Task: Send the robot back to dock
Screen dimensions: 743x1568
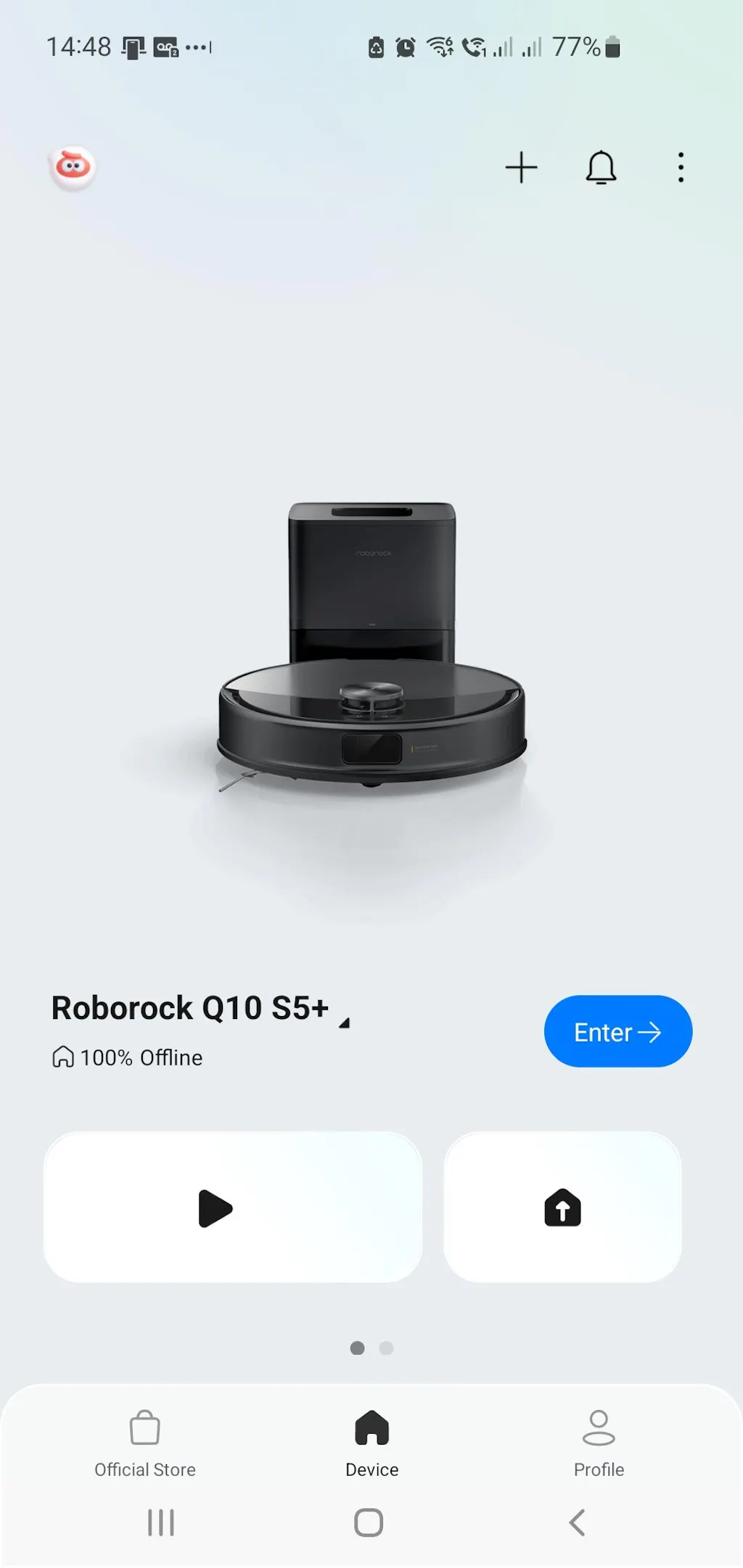Action: [562, 1208]
